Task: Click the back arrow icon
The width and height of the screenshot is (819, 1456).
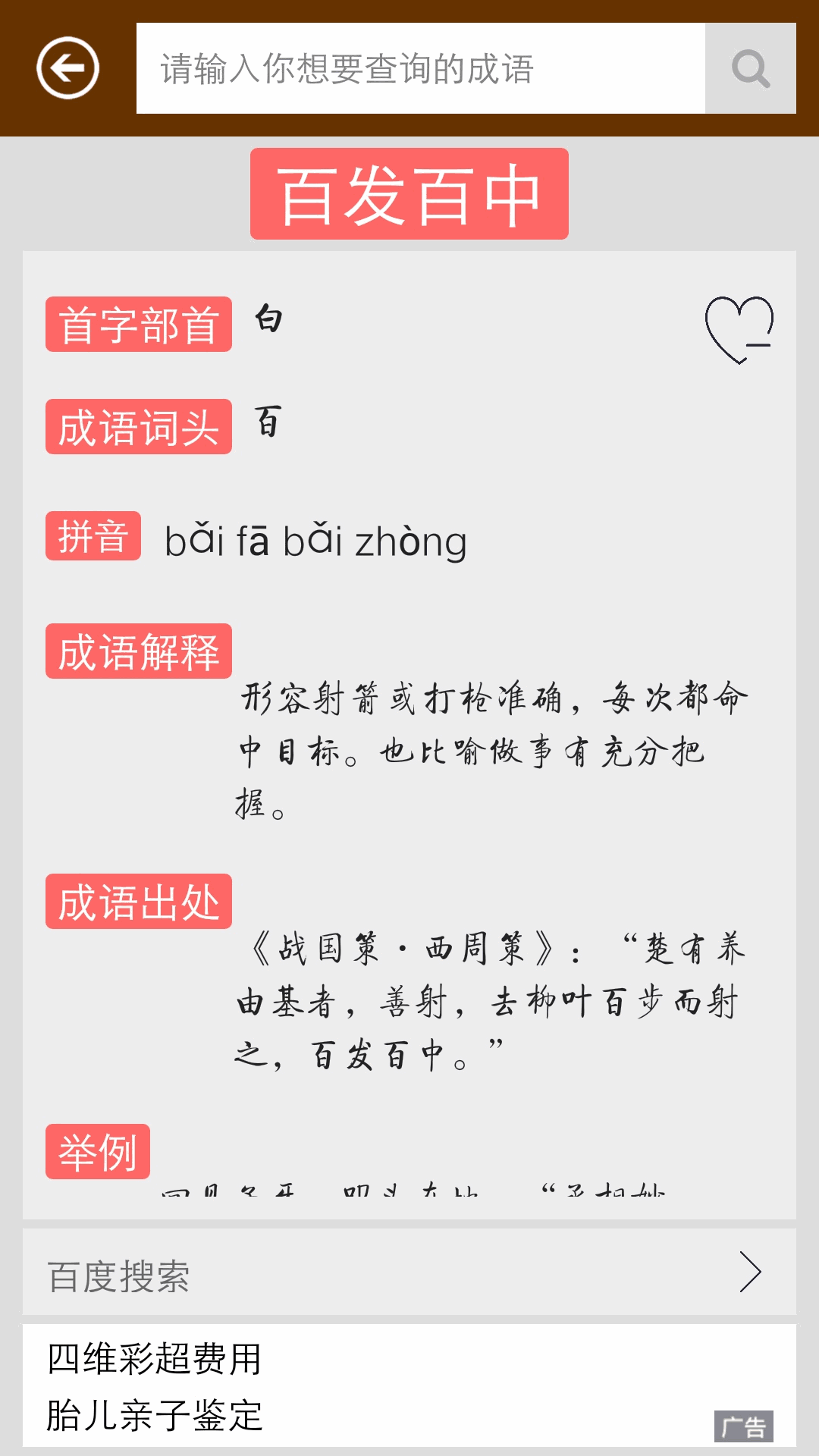Action: click(x=69, y=68)
